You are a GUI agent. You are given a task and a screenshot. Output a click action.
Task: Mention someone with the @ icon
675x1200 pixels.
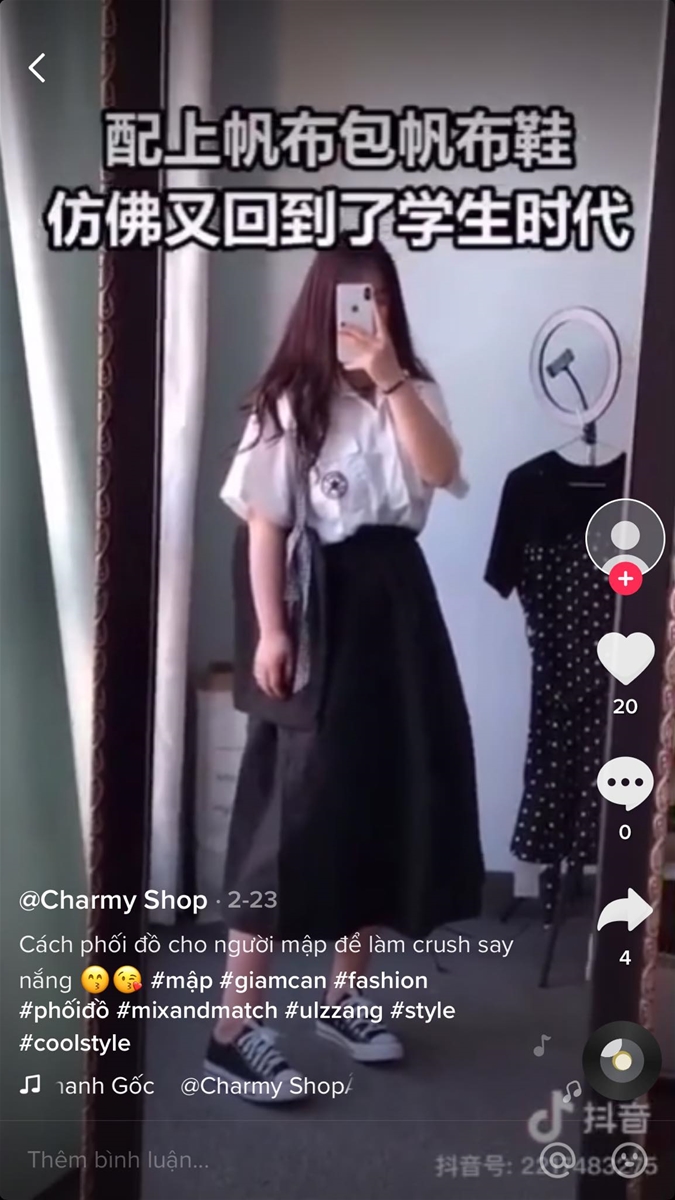558,1160
